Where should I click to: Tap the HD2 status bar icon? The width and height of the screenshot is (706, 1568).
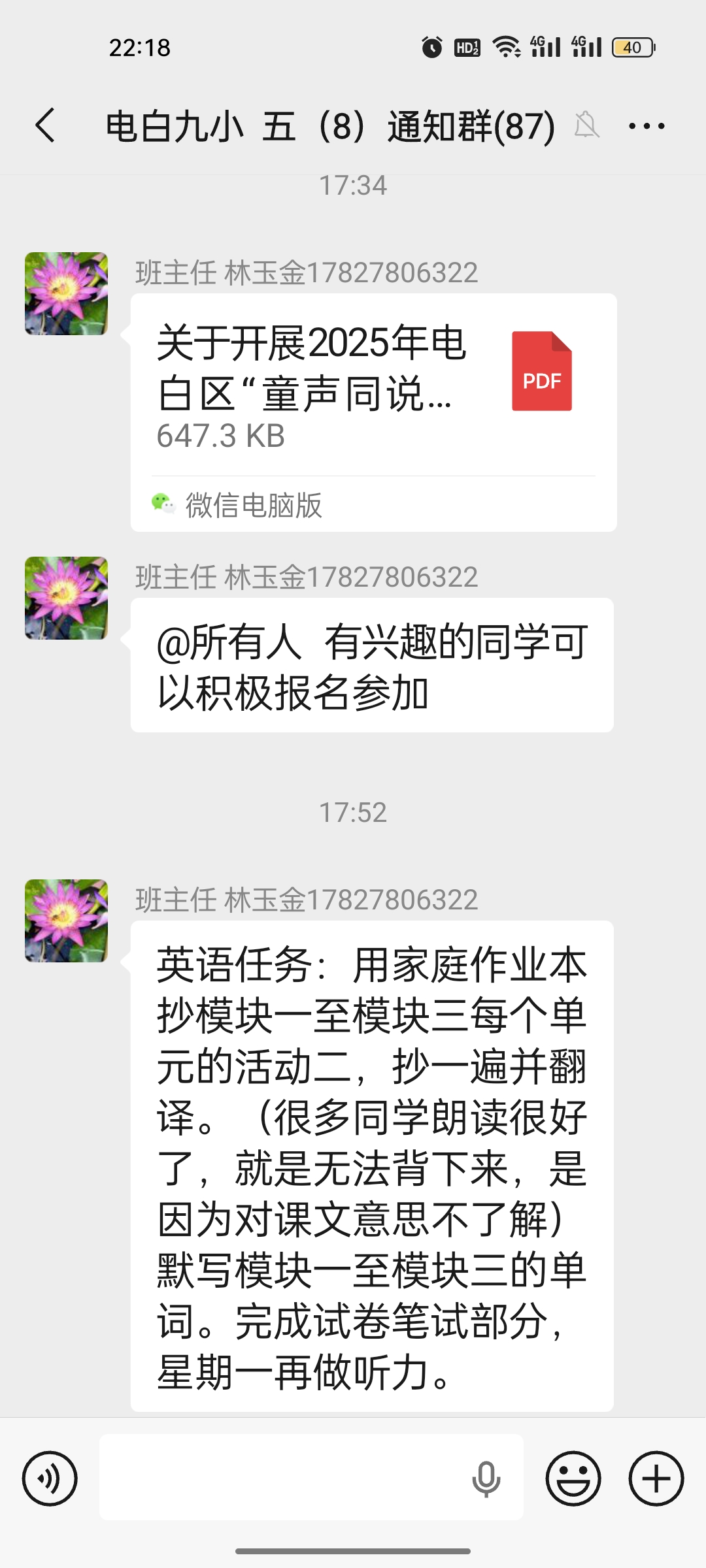(467, 46)
